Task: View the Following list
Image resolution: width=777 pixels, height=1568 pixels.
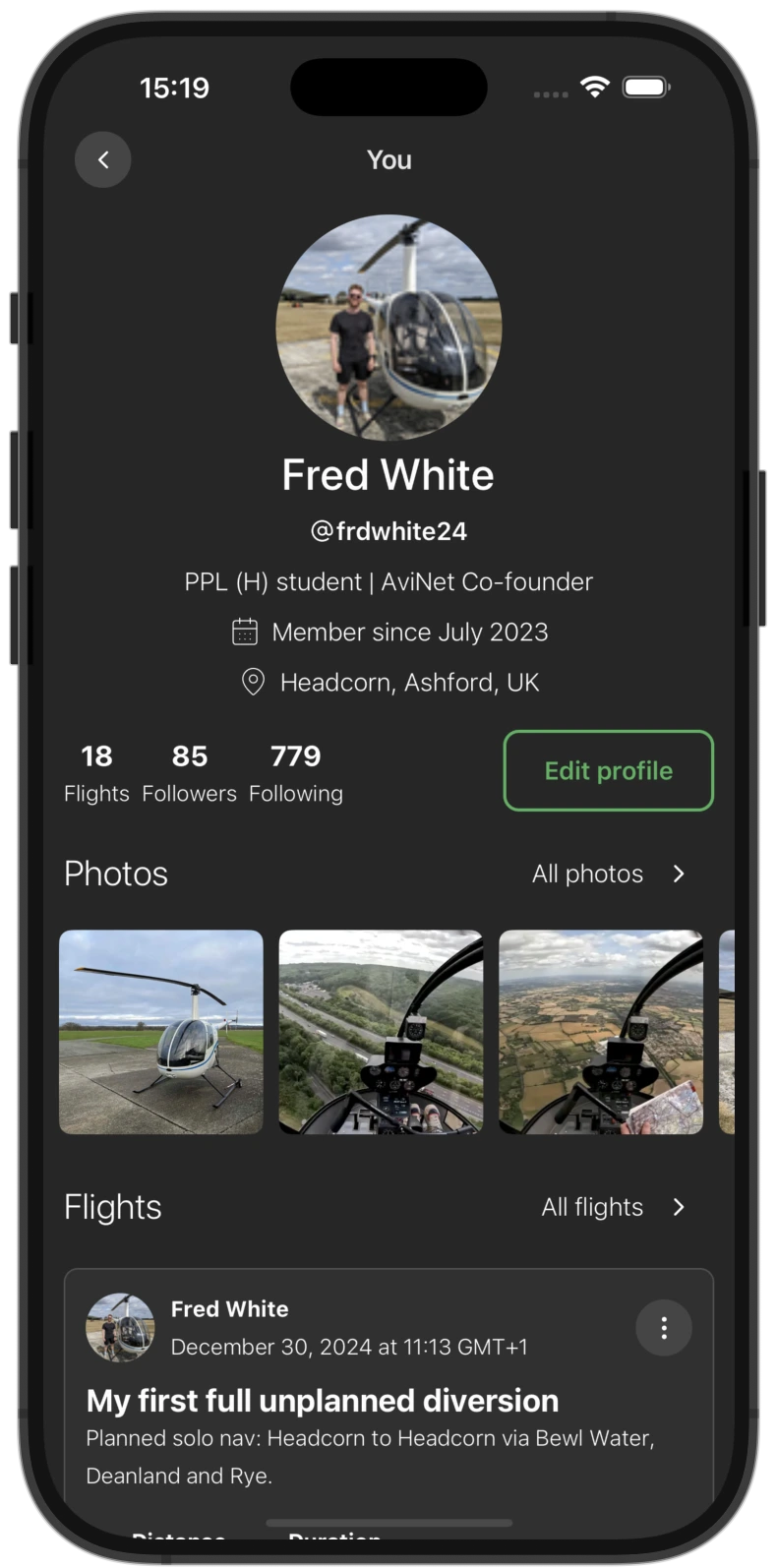Action: pyautogui.click(x=295, y=772)
